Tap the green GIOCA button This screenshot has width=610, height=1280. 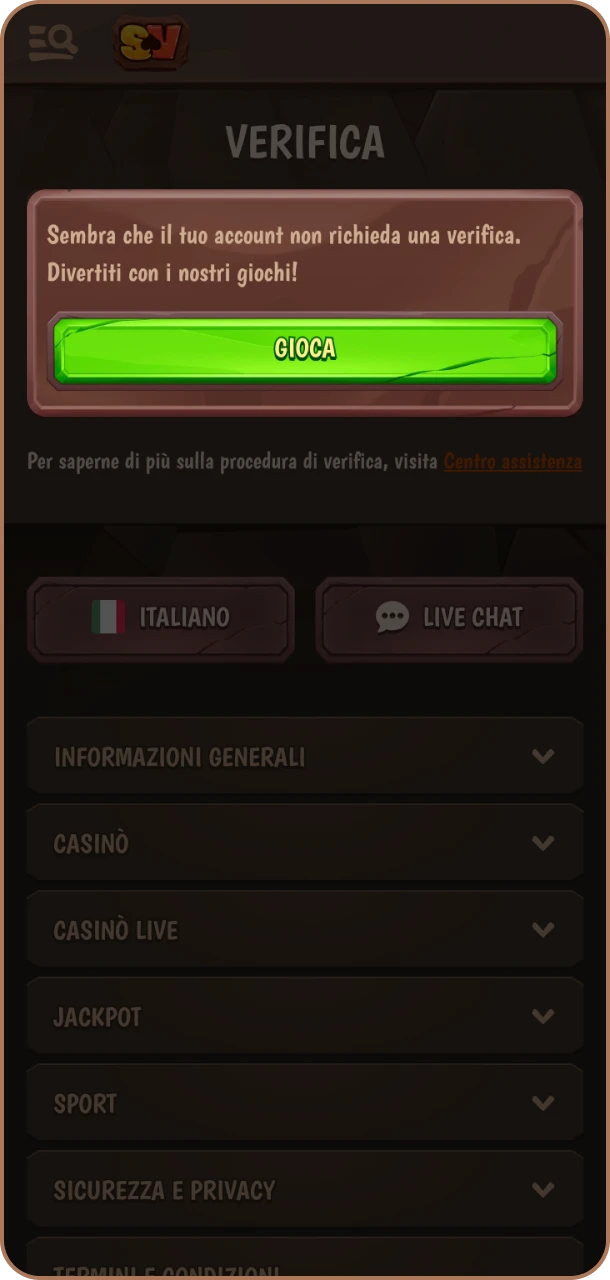click(305, 349)
